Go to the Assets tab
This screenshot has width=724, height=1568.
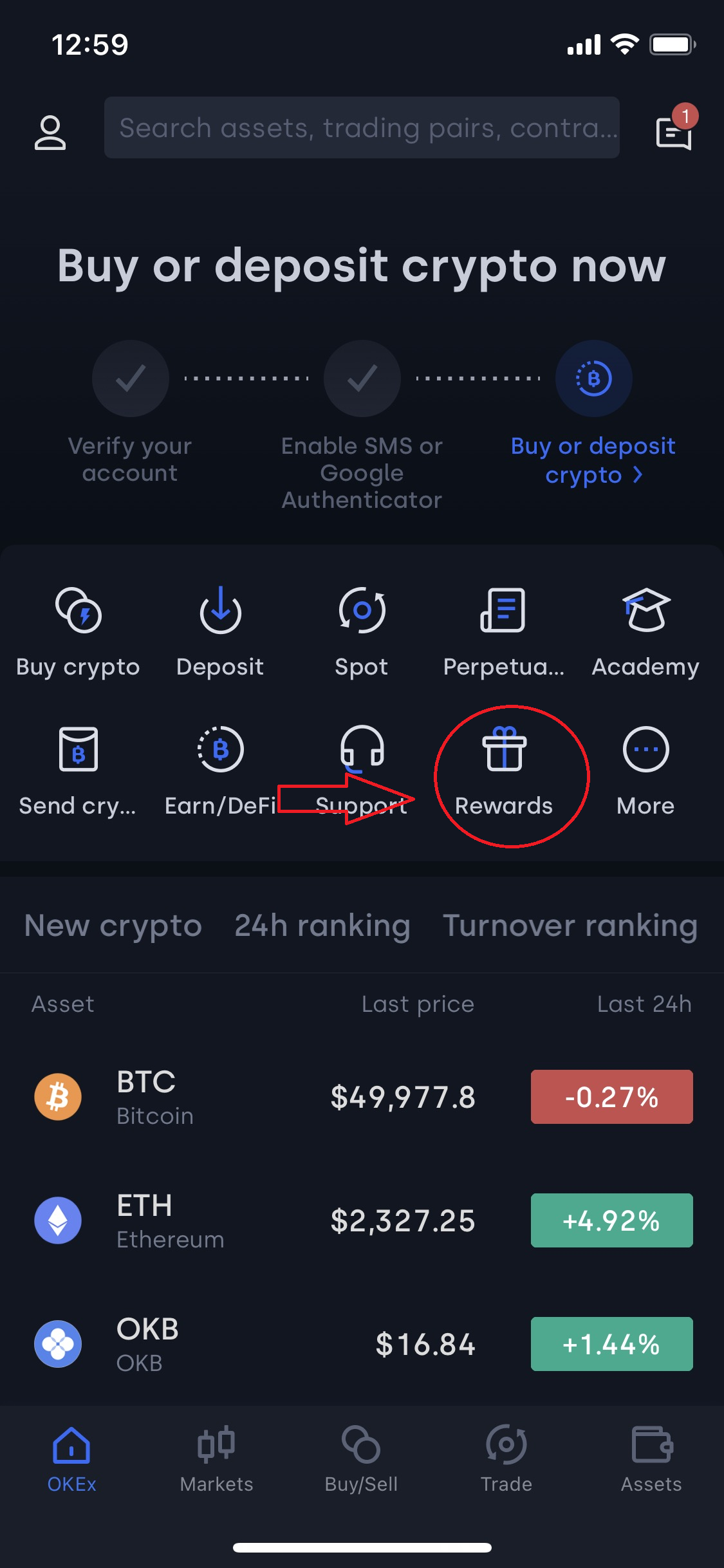point(651,1458)
